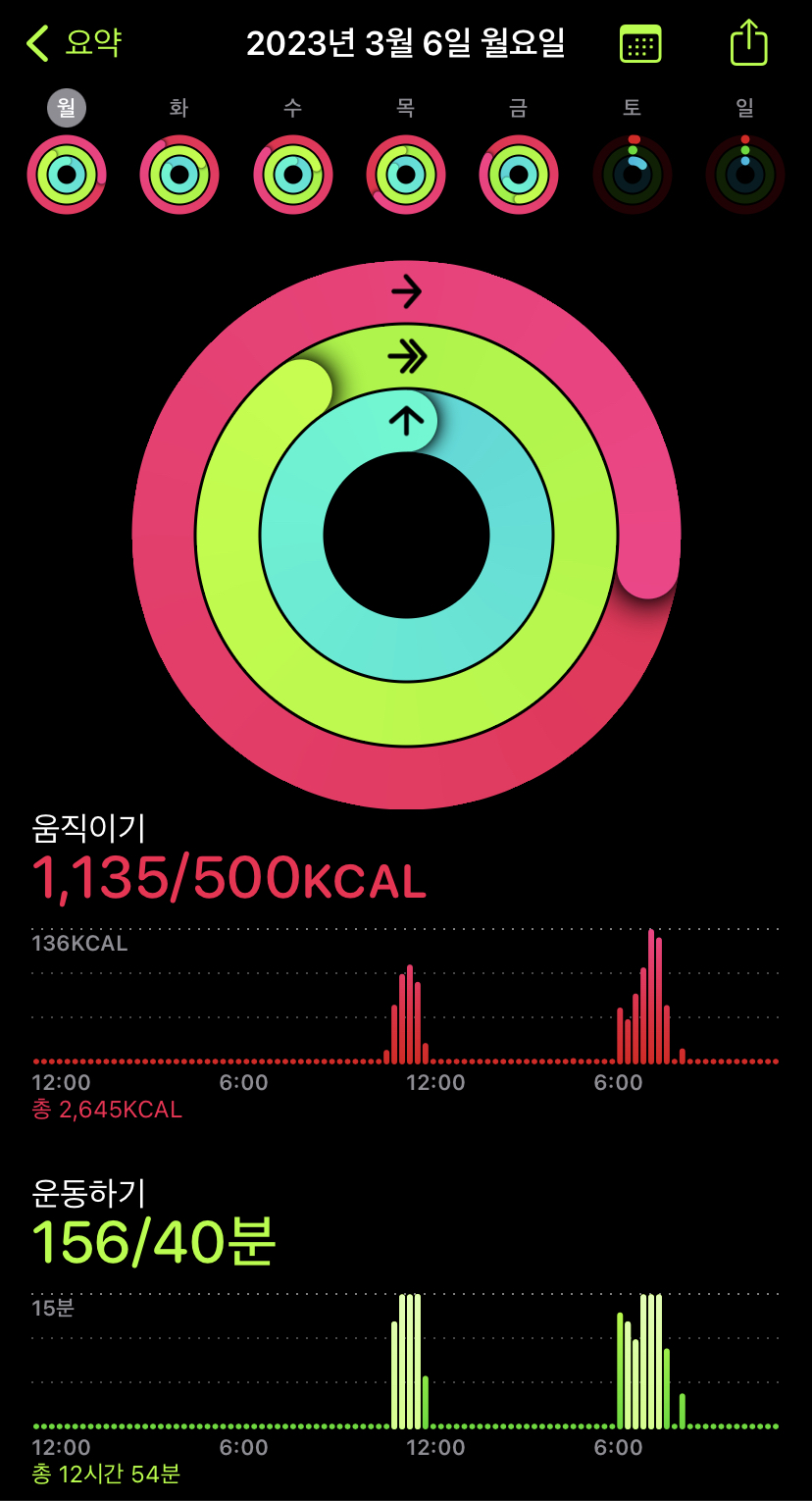
Task: Jump to 일 activity rings
Action: (x=745, y=175)
